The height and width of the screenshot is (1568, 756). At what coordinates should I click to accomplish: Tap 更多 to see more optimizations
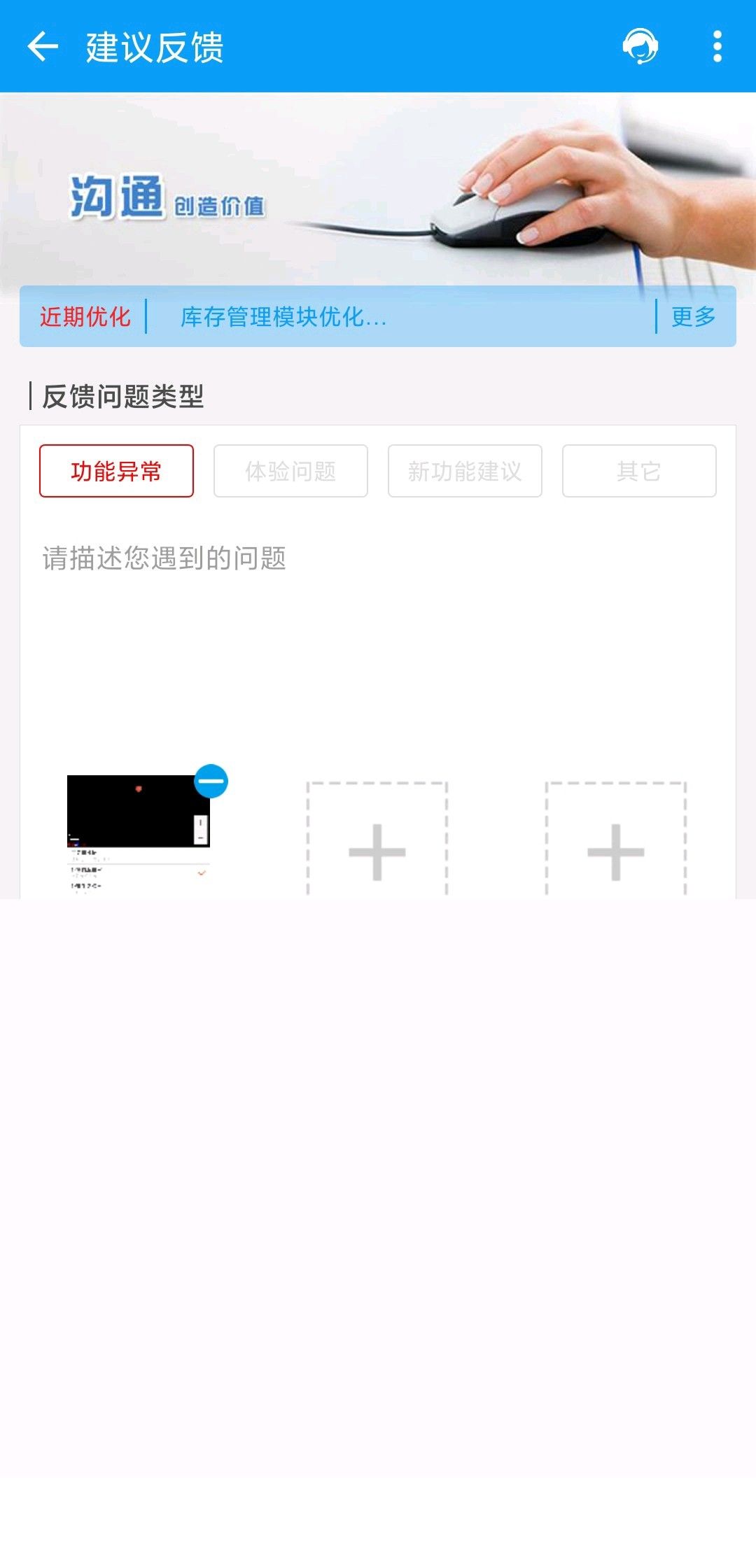coord(693,317)
